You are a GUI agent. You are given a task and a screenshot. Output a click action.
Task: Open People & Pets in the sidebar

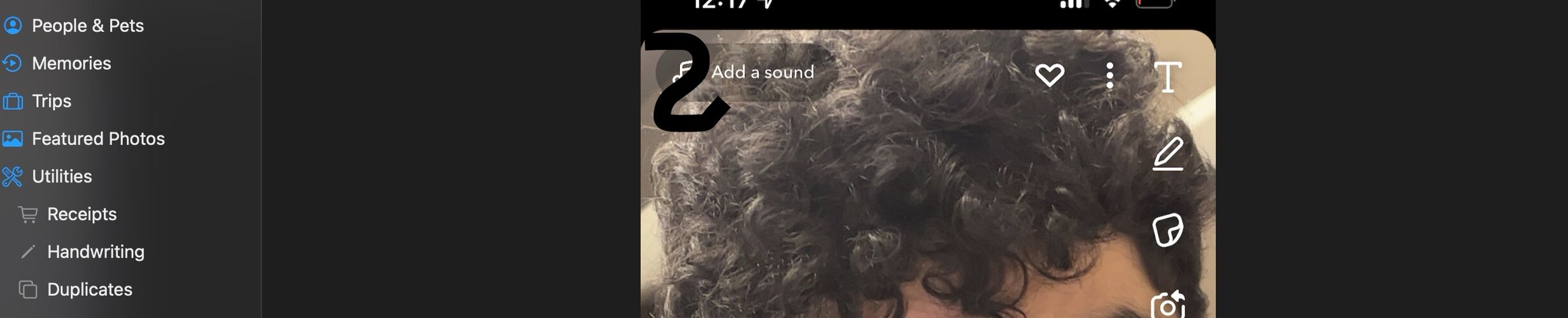point(87,25)
